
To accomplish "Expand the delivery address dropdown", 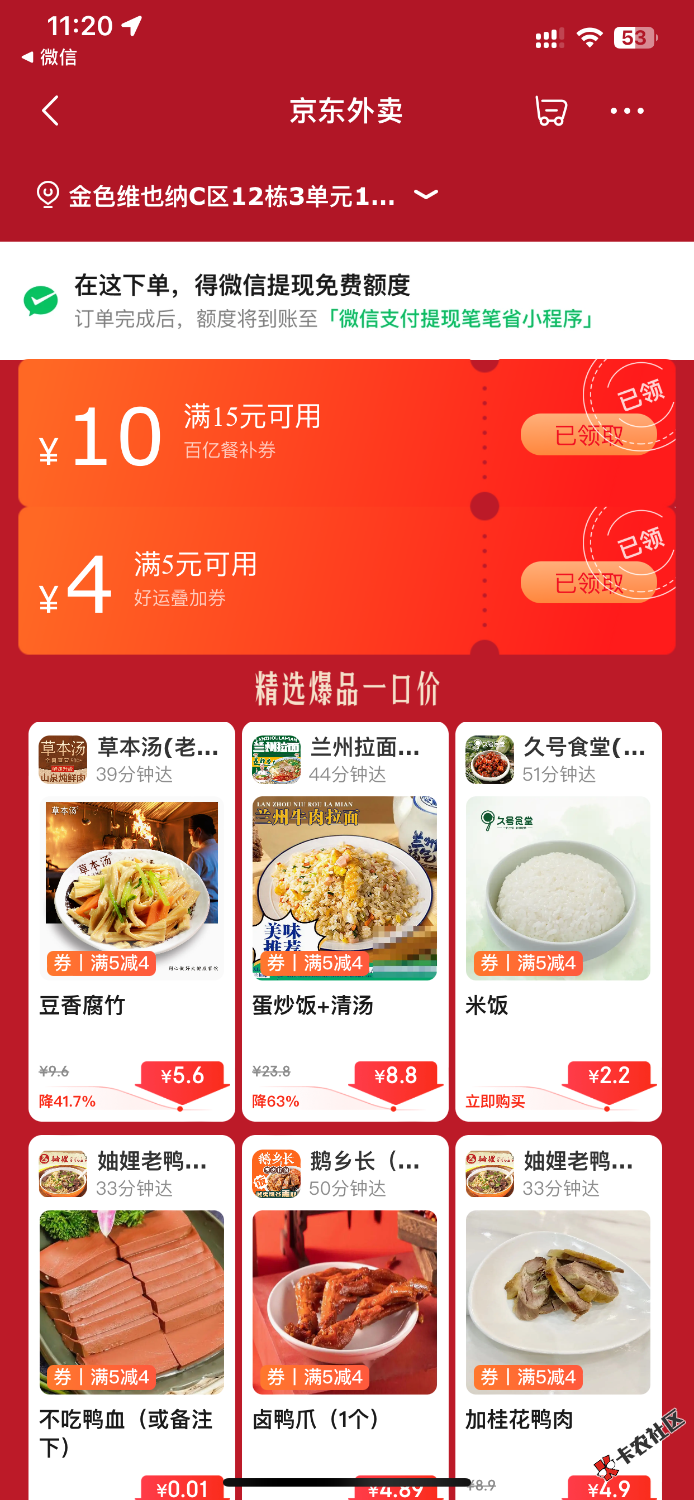I will [427, 195].
